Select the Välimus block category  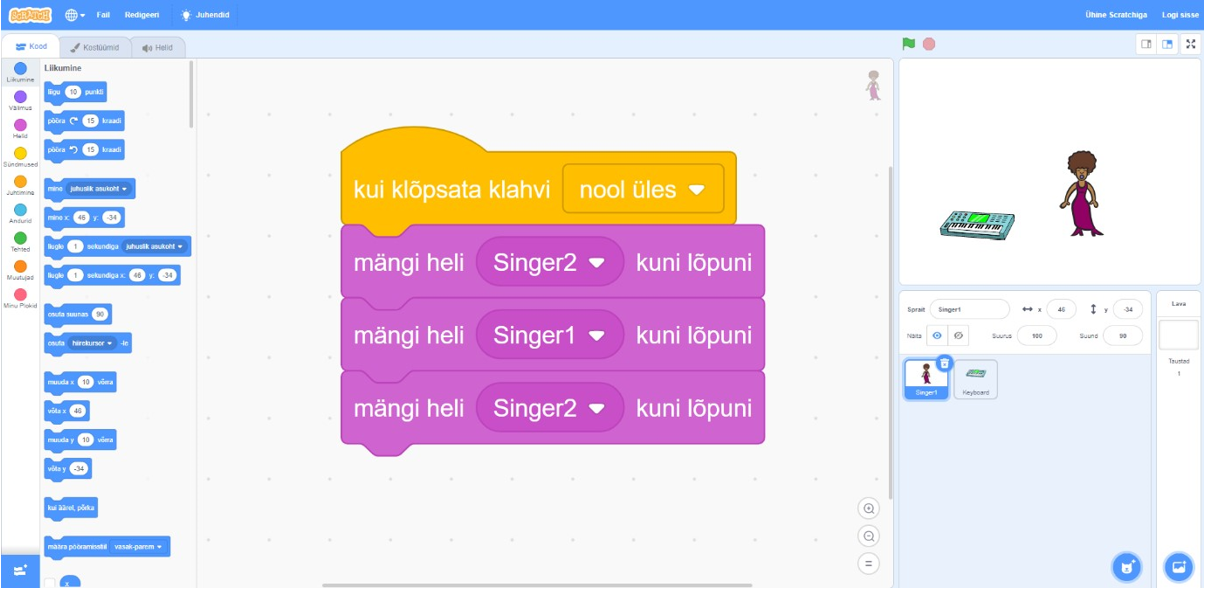tap(20, 100)
